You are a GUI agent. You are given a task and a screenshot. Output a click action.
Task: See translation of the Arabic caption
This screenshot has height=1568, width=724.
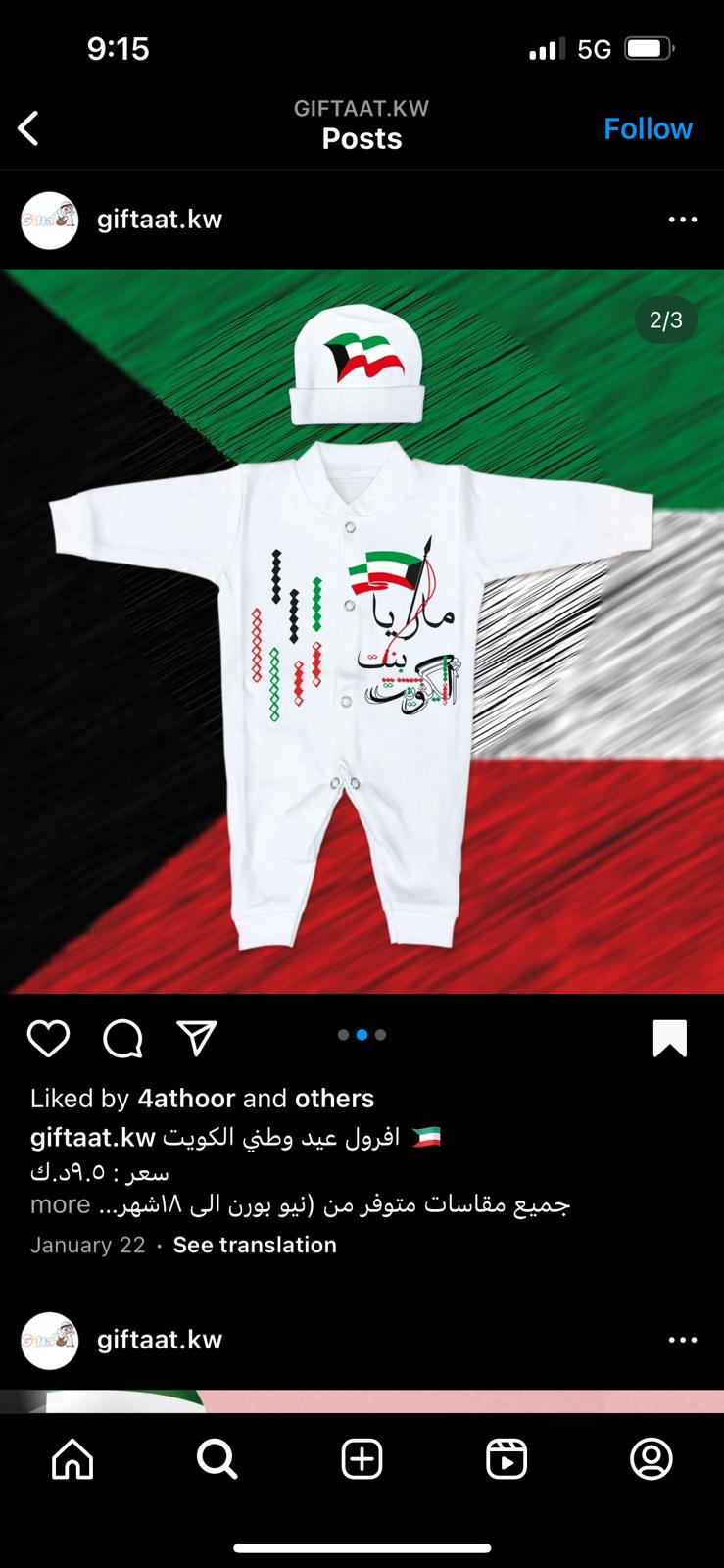point(255,1245)
